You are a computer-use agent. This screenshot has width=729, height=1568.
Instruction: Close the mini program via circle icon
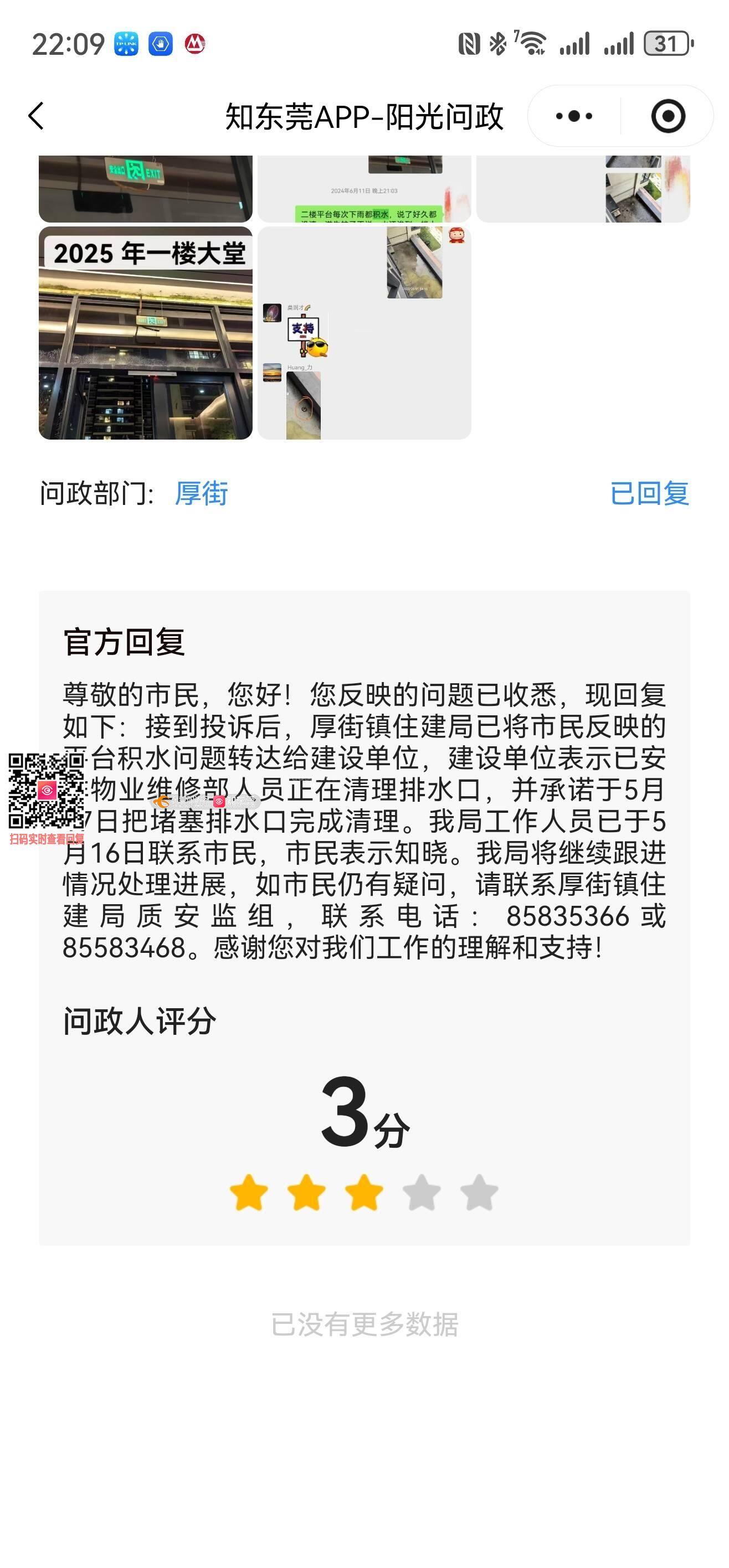668,116
